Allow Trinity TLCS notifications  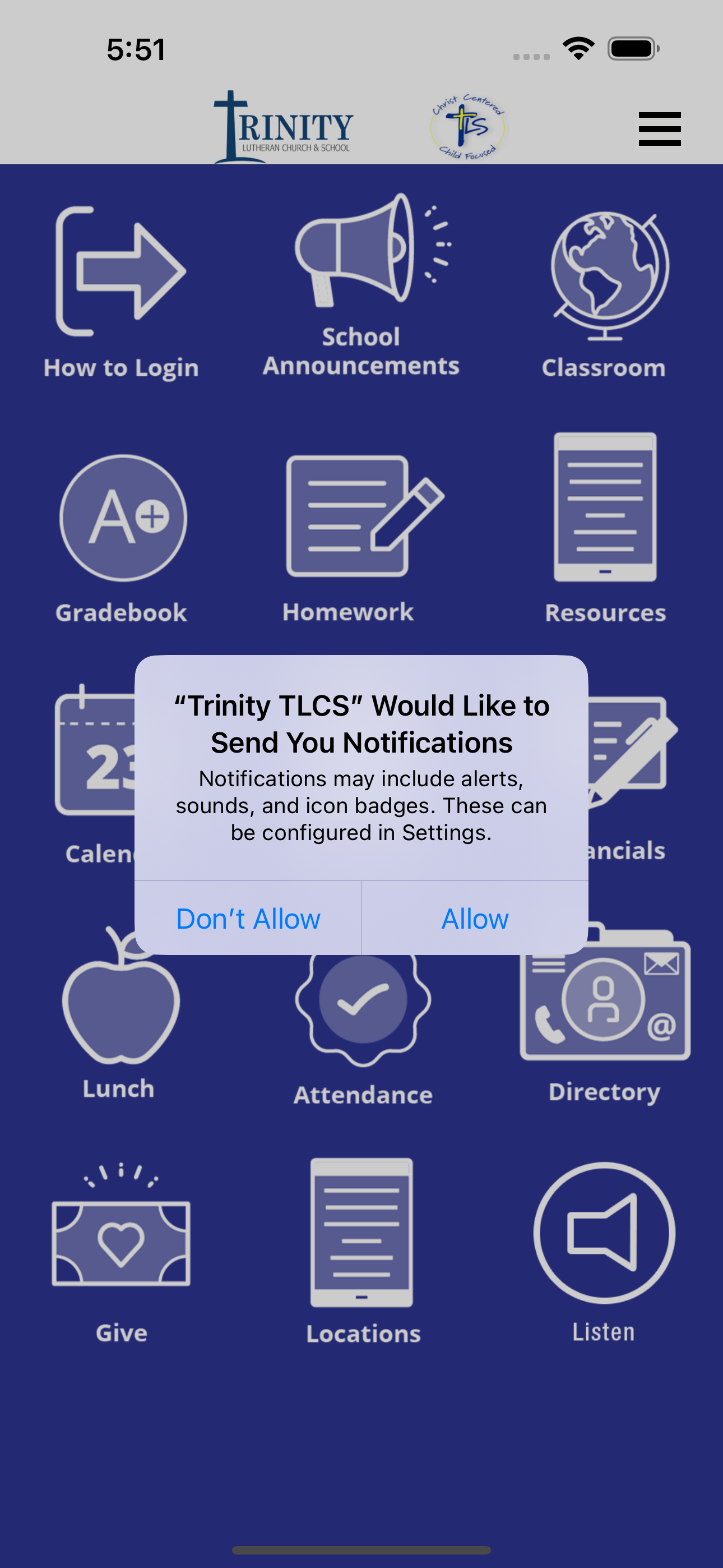475,918
